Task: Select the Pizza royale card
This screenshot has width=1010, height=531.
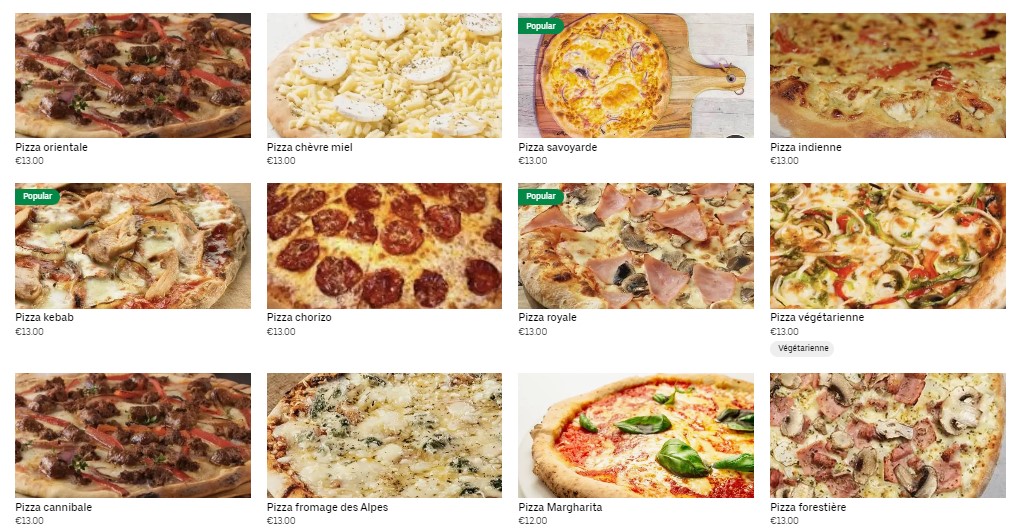Action: (x=636, y=246)
